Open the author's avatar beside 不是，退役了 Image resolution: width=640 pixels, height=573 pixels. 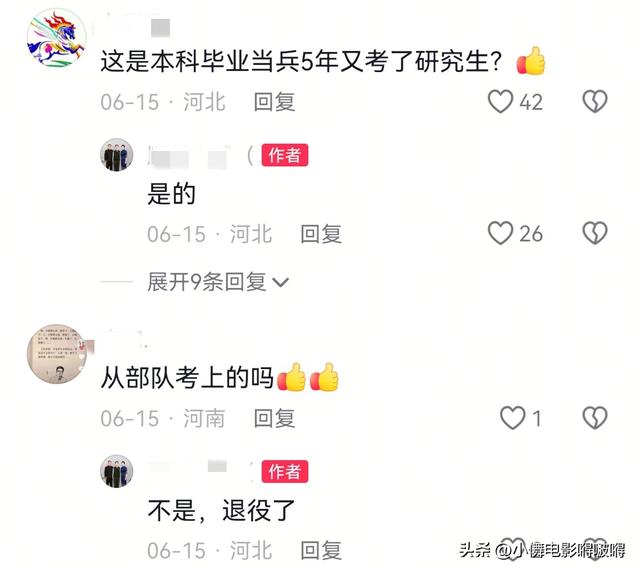tap(117, 471)
